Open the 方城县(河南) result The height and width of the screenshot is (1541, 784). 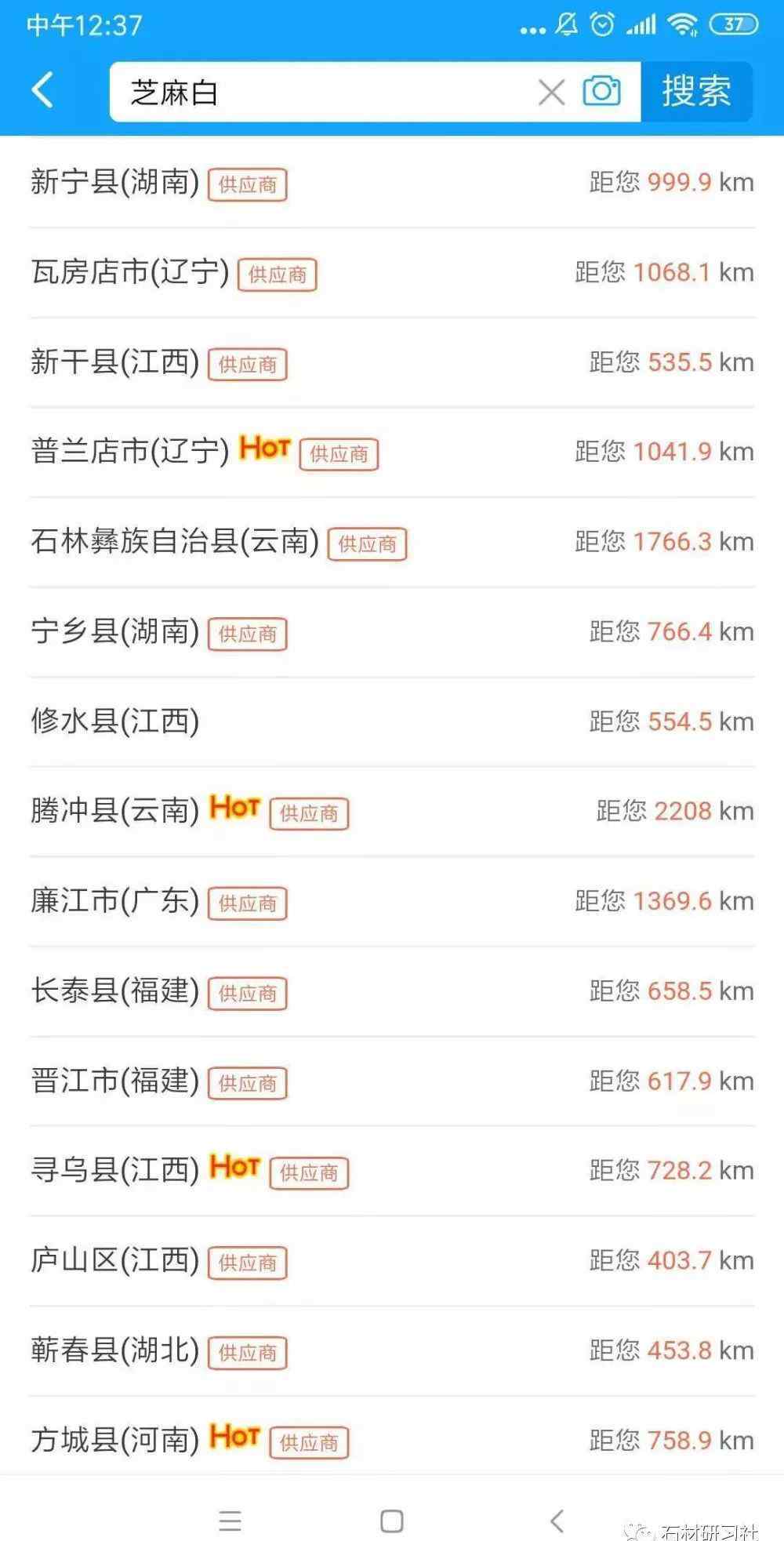(x=392, y=1440)
